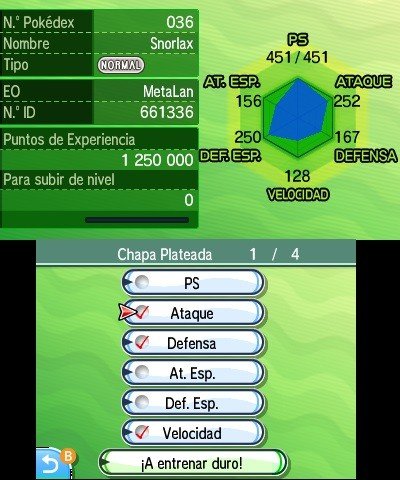This screenshot has height=480, width=400.
Task: Check the PS stat option
Action: (193, 283)
